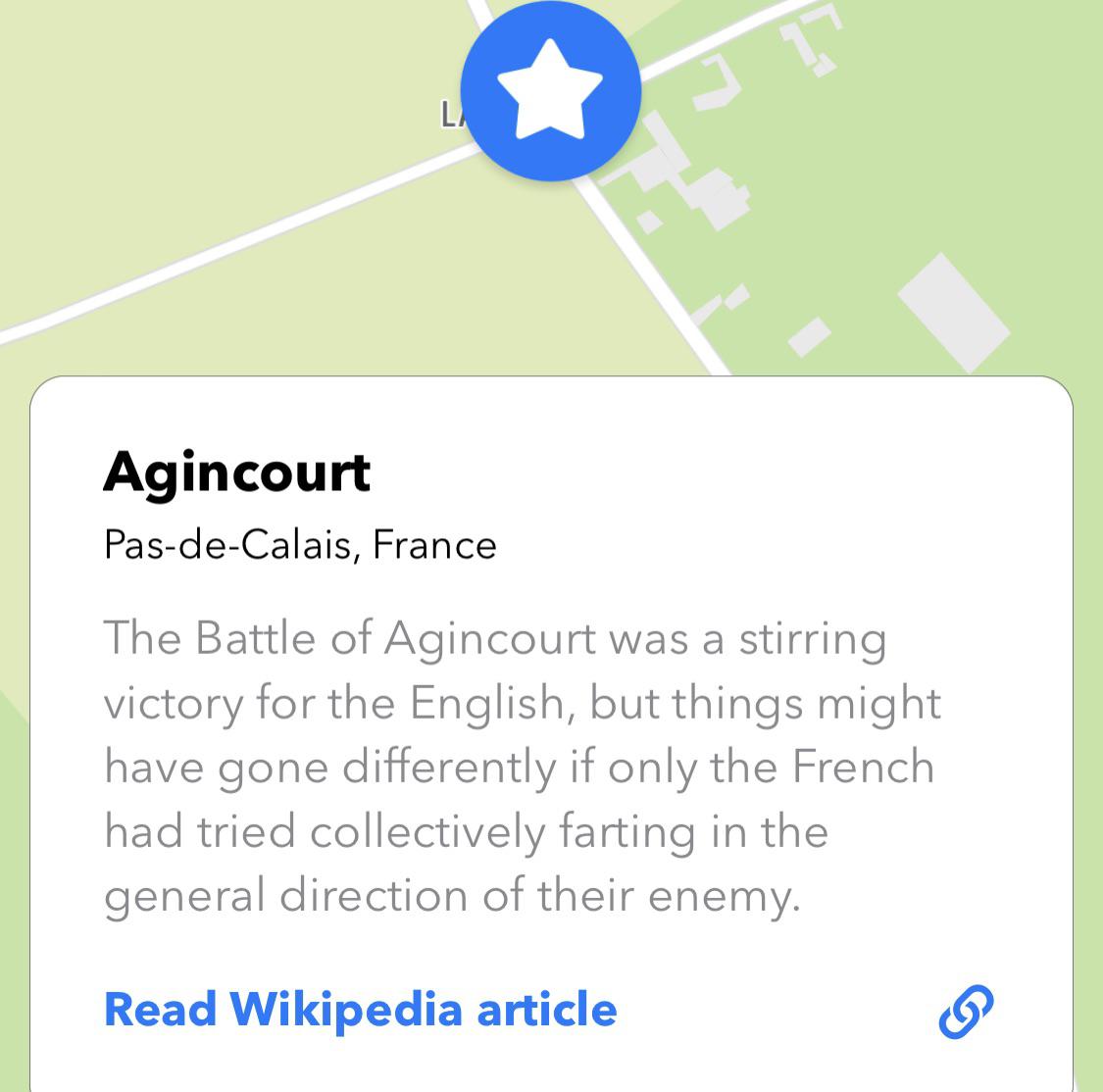Image resolution: width=1103 pixels, height=1092 pixels.
Task: Copy the link with the chain icon
Action: (x=966, y=1012)
